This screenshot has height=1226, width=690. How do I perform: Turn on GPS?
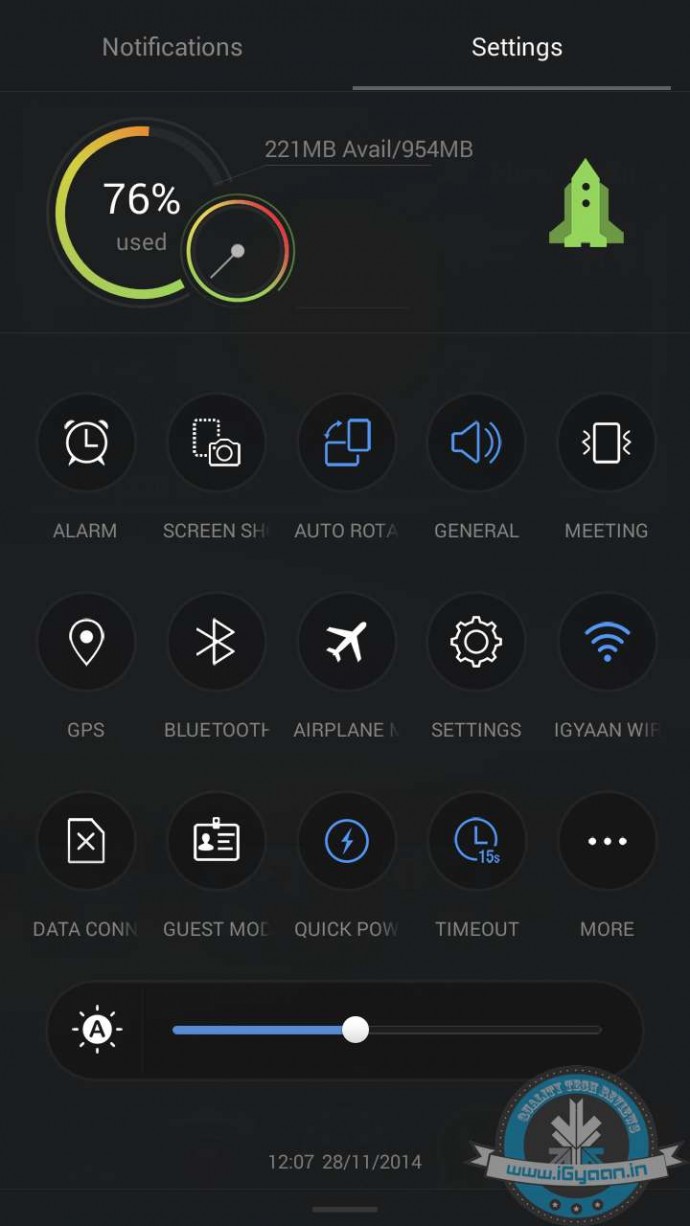click(86, 641)
